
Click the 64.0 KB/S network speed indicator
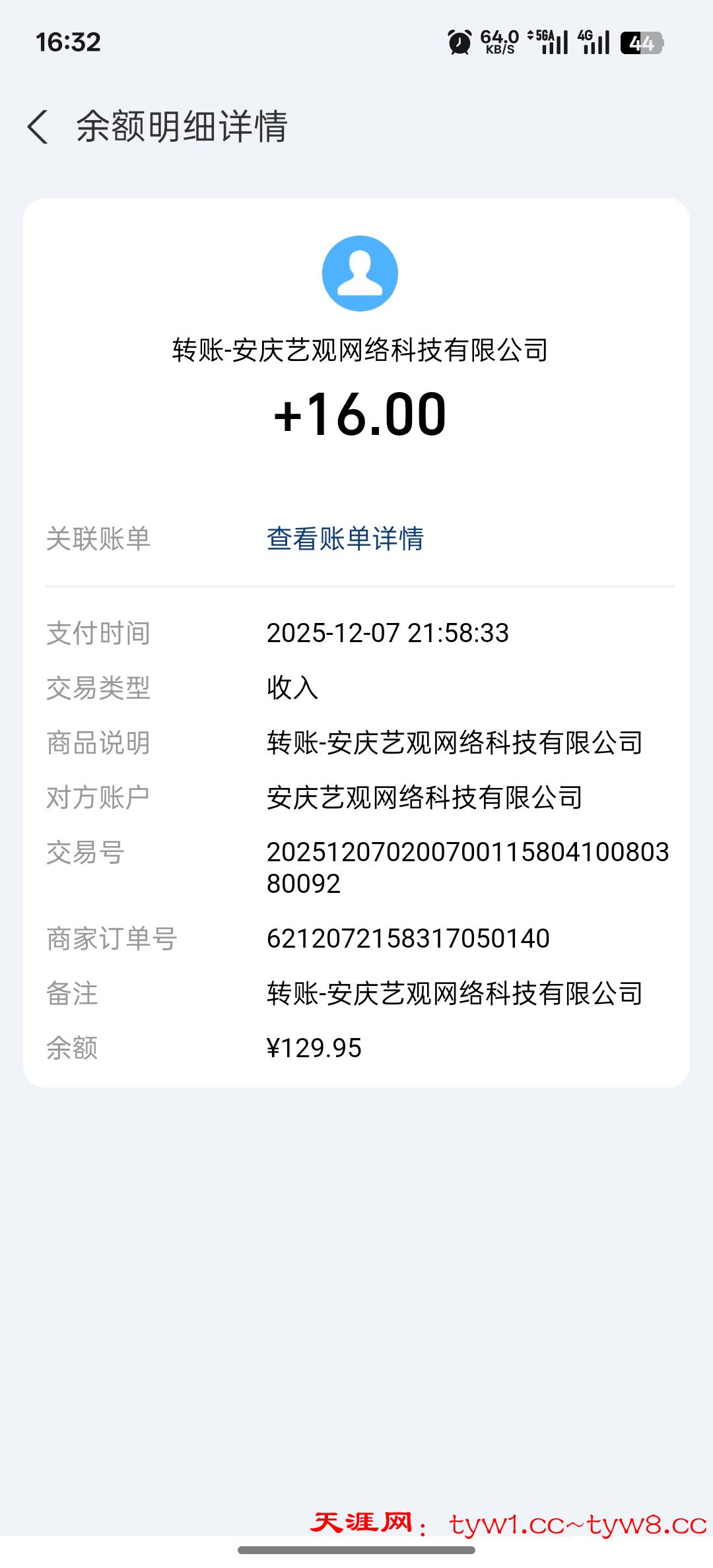tap(499, 41)
